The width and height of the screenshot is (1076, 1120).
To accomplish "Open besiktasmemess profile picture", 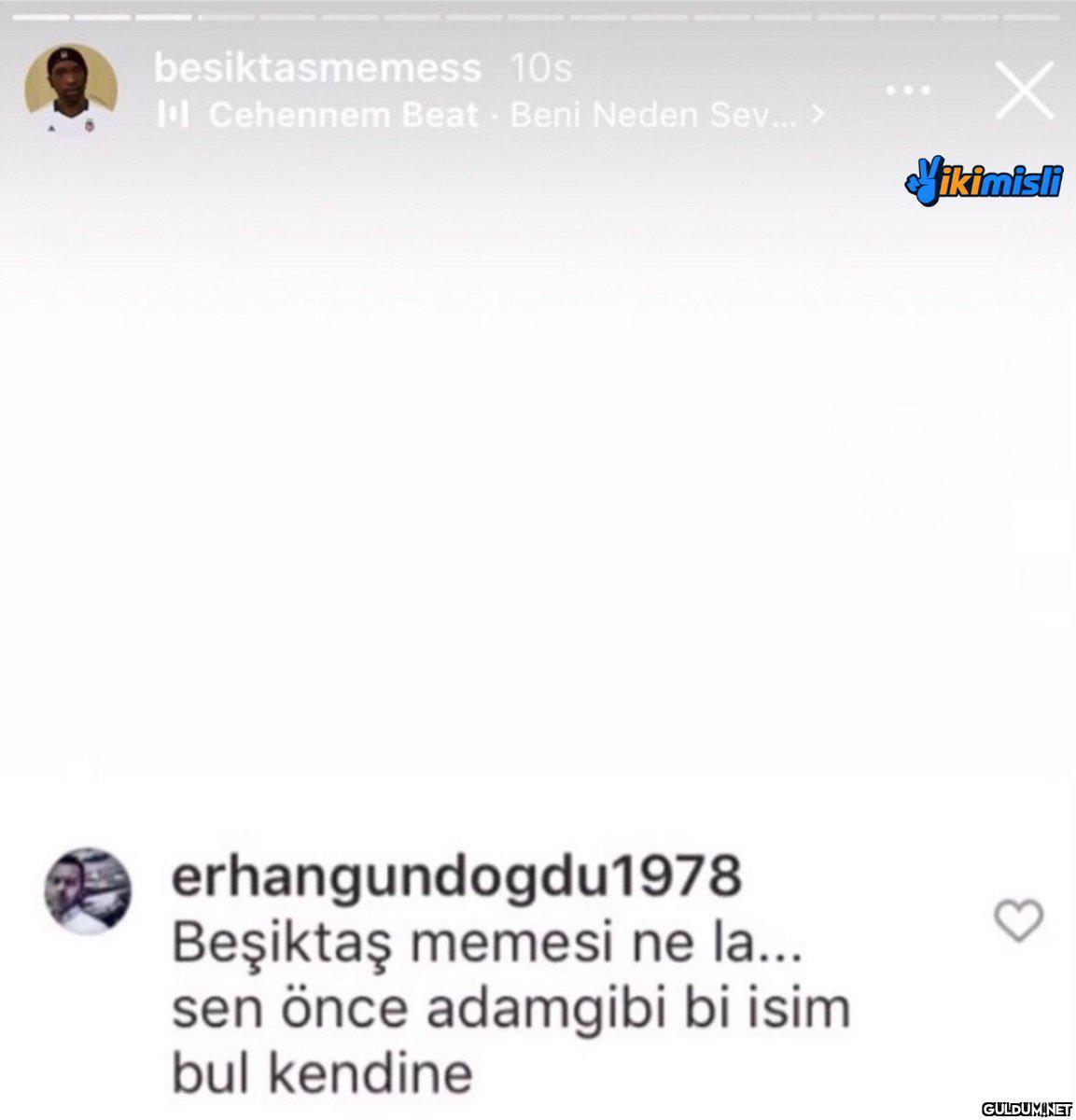I will (x=71, y=91).
